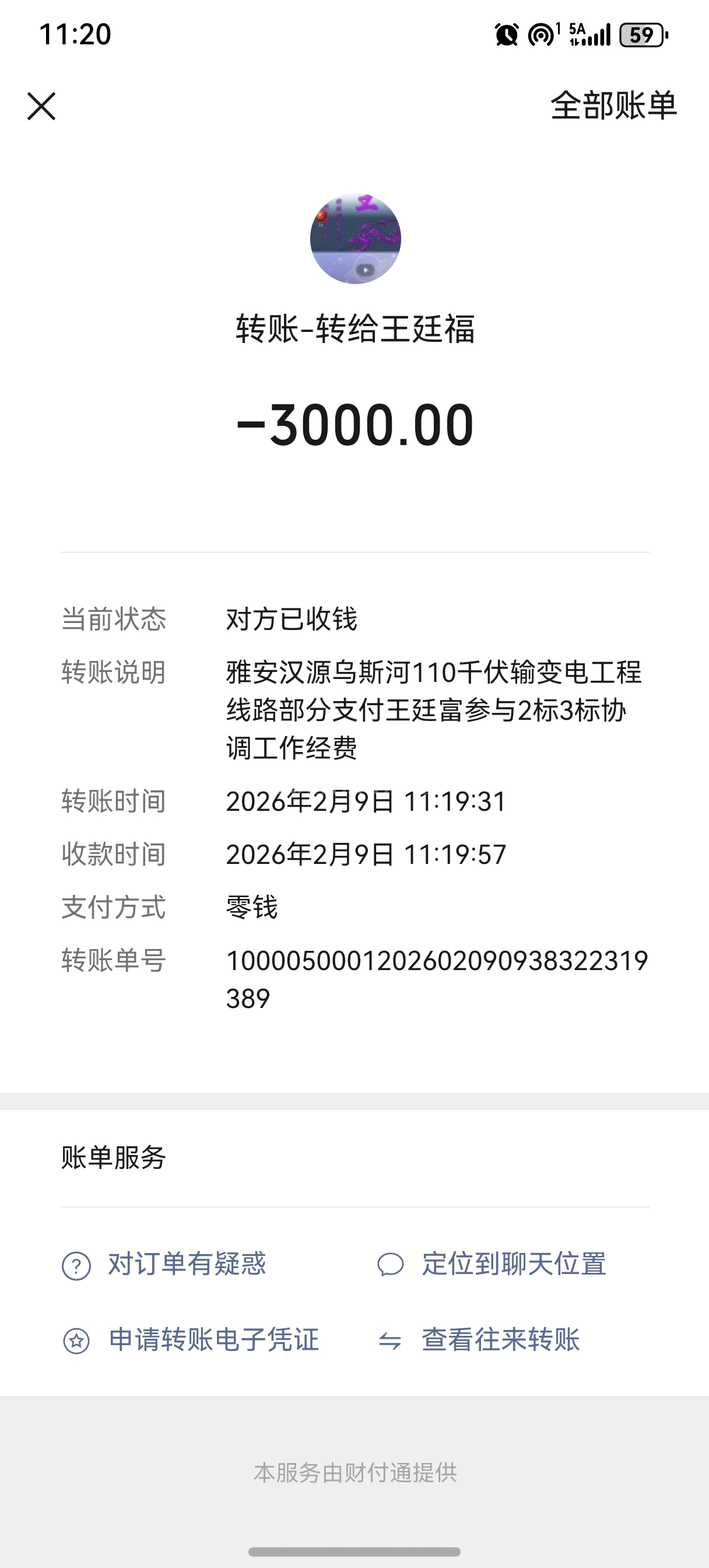Select 定位到聊天位置
Viewport: 709px width, 1568px height.
pyautogui.click(x=492, y=1264)
